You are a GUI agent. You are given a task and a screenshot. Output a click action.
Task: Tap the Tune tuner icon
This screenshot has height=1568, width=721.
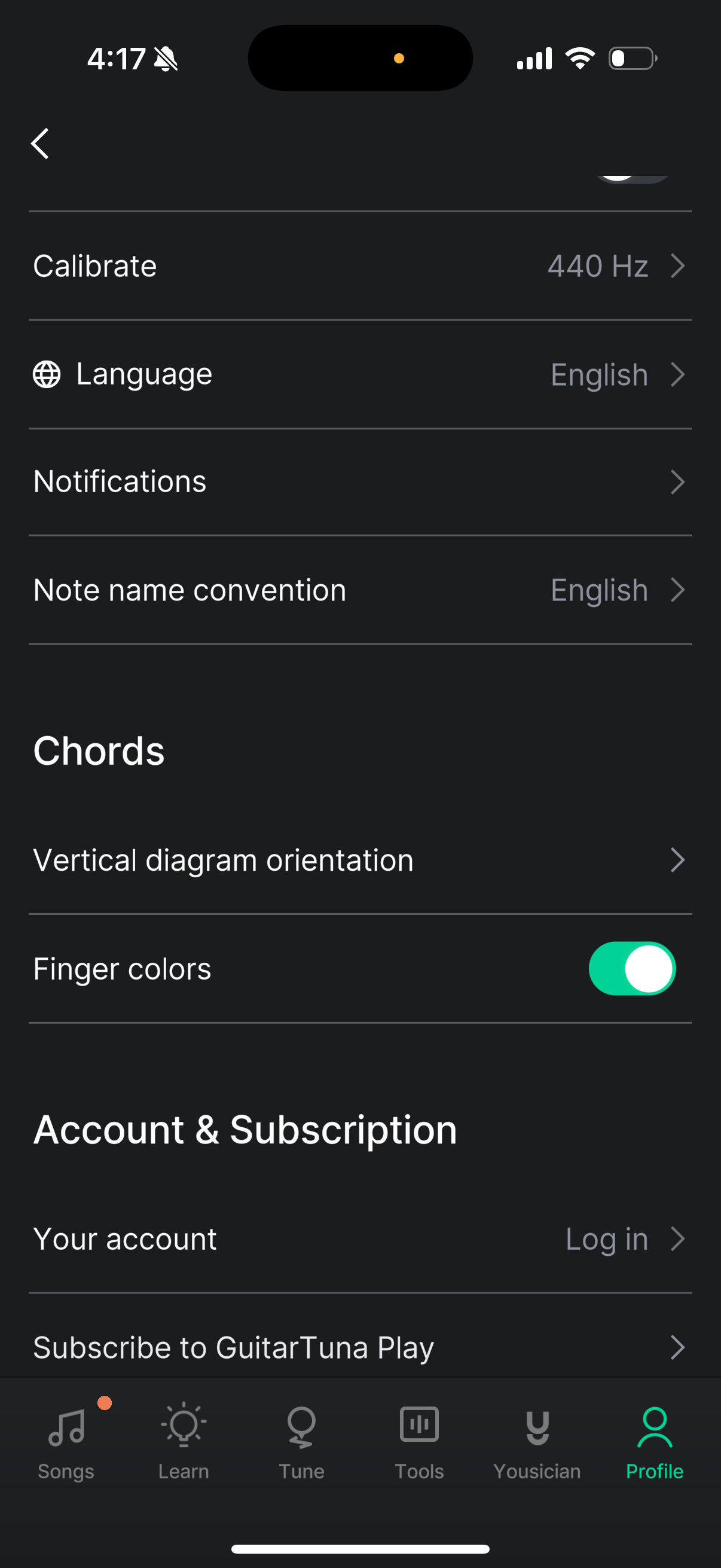tap(301, 1426)
